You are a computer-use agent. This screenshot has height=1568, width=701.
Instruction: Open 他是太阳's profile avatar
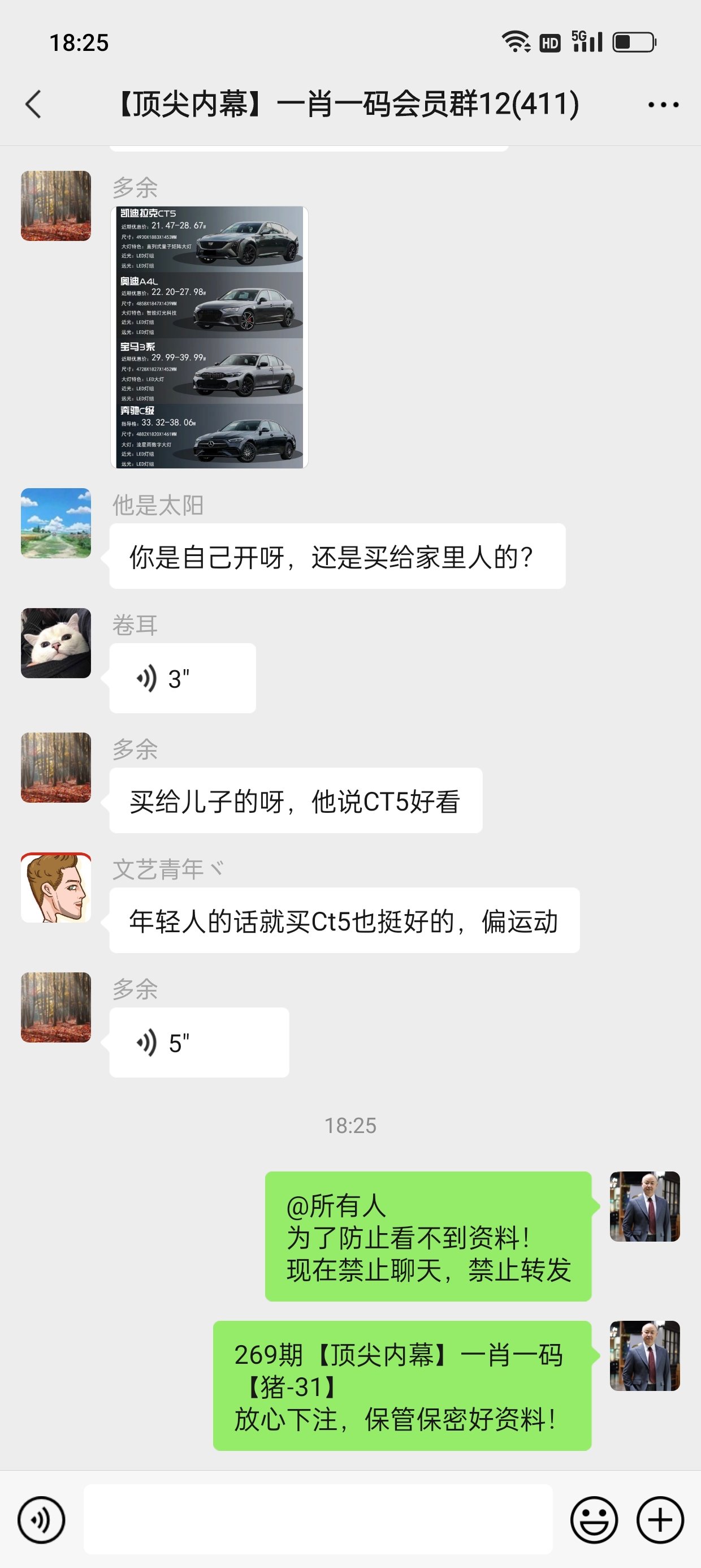coord(56,523)
